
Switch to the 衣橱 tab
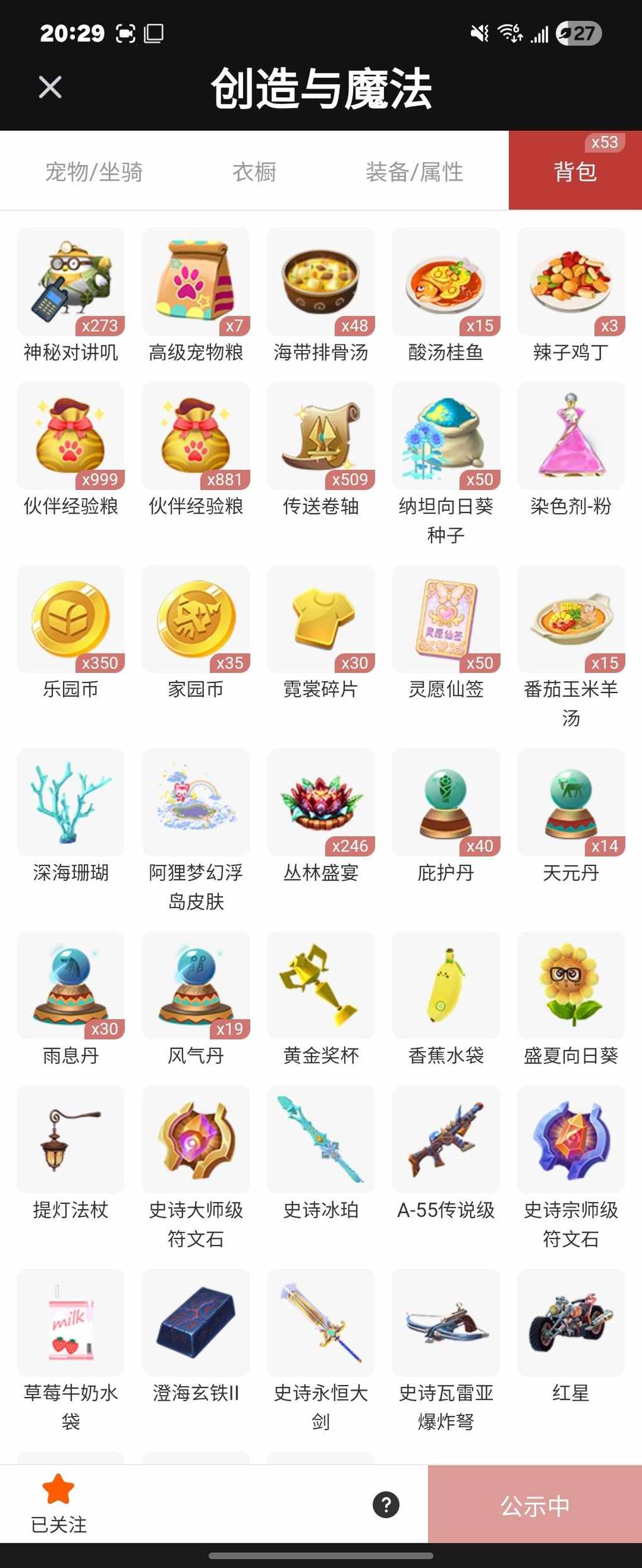tap(254, 172)
